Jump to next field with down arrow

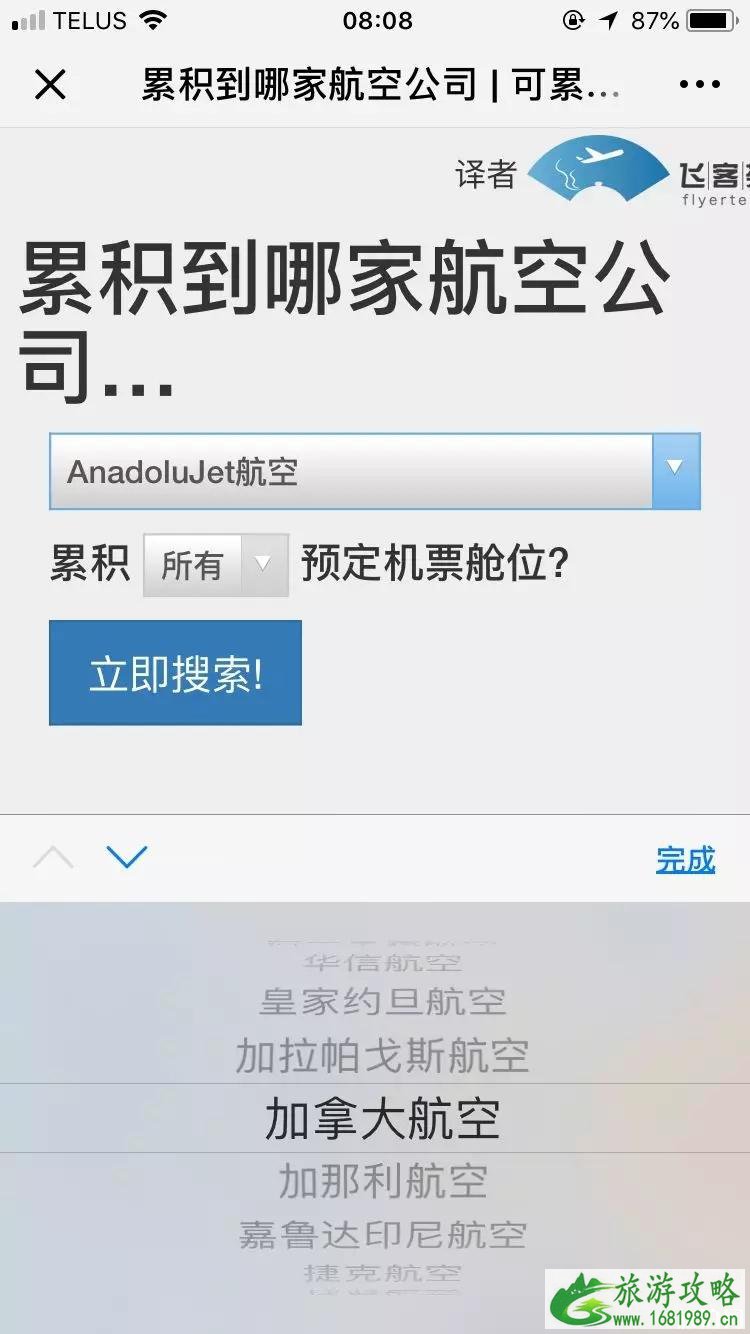point(127,857)
